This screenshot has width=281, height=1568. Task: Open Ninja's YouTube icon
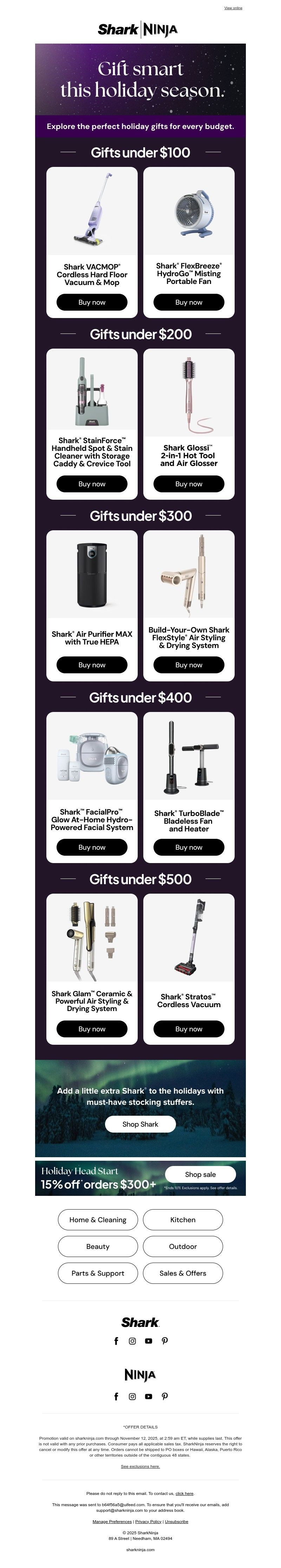(x=149, y=1397)
